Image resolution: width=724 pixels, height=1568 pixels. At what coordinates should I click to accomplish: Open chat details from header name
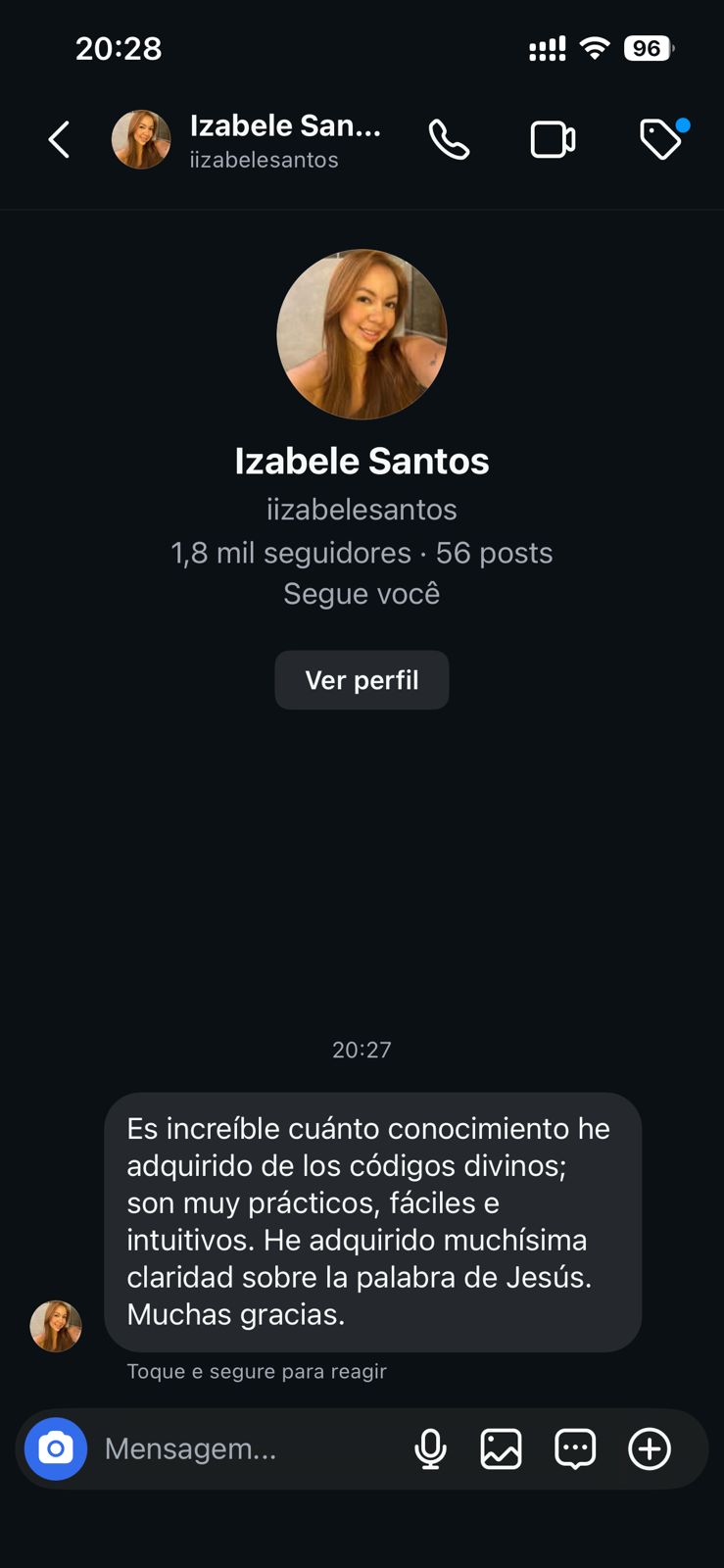click(x=284, y=140)
